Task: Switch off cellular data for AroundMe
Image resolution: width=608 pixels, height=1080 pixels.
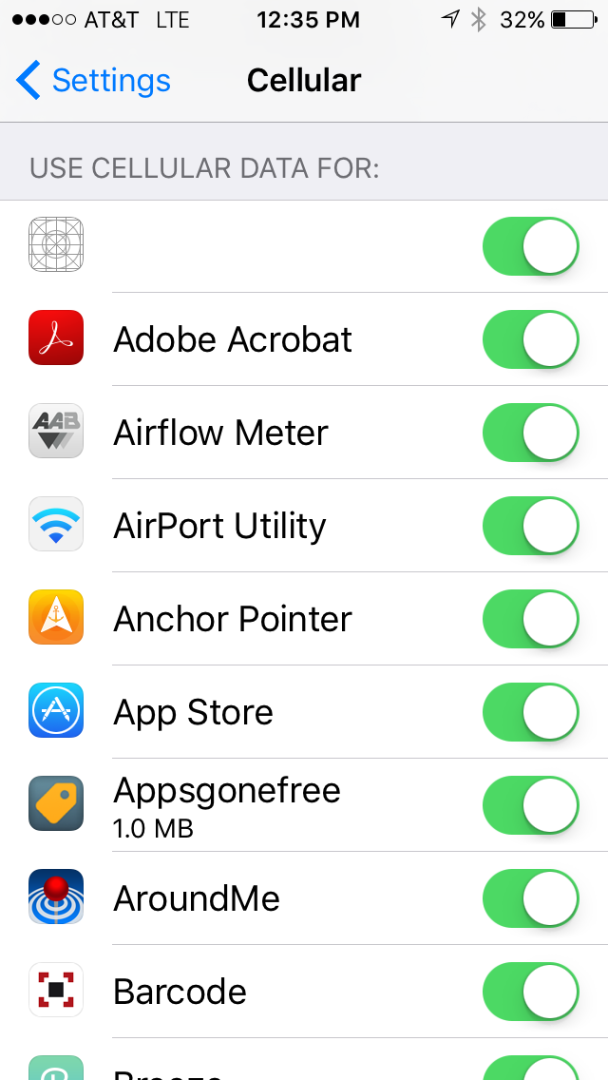Action: coord(530,898)
